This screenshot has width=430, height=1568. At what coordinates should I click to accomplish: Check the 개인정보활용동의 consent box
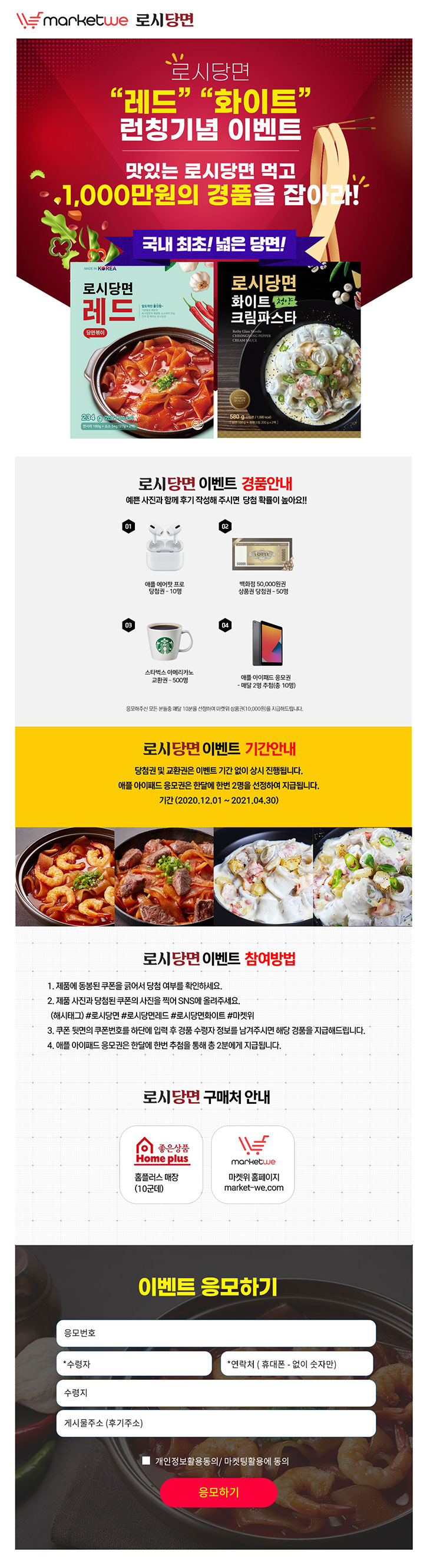point(146,1460)
